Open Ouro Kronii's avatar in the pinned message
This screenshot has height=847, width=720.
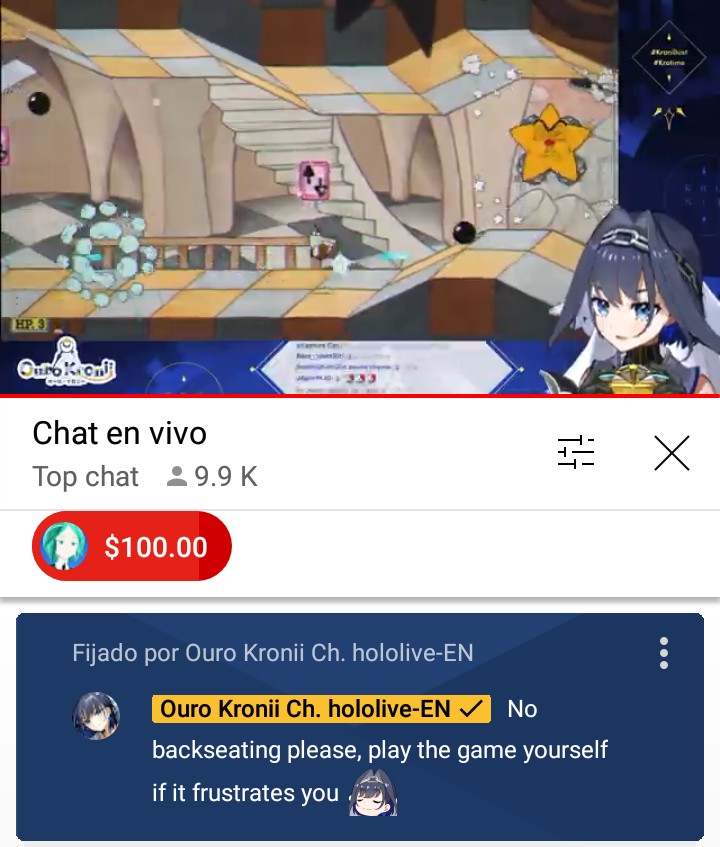(97, 713)
